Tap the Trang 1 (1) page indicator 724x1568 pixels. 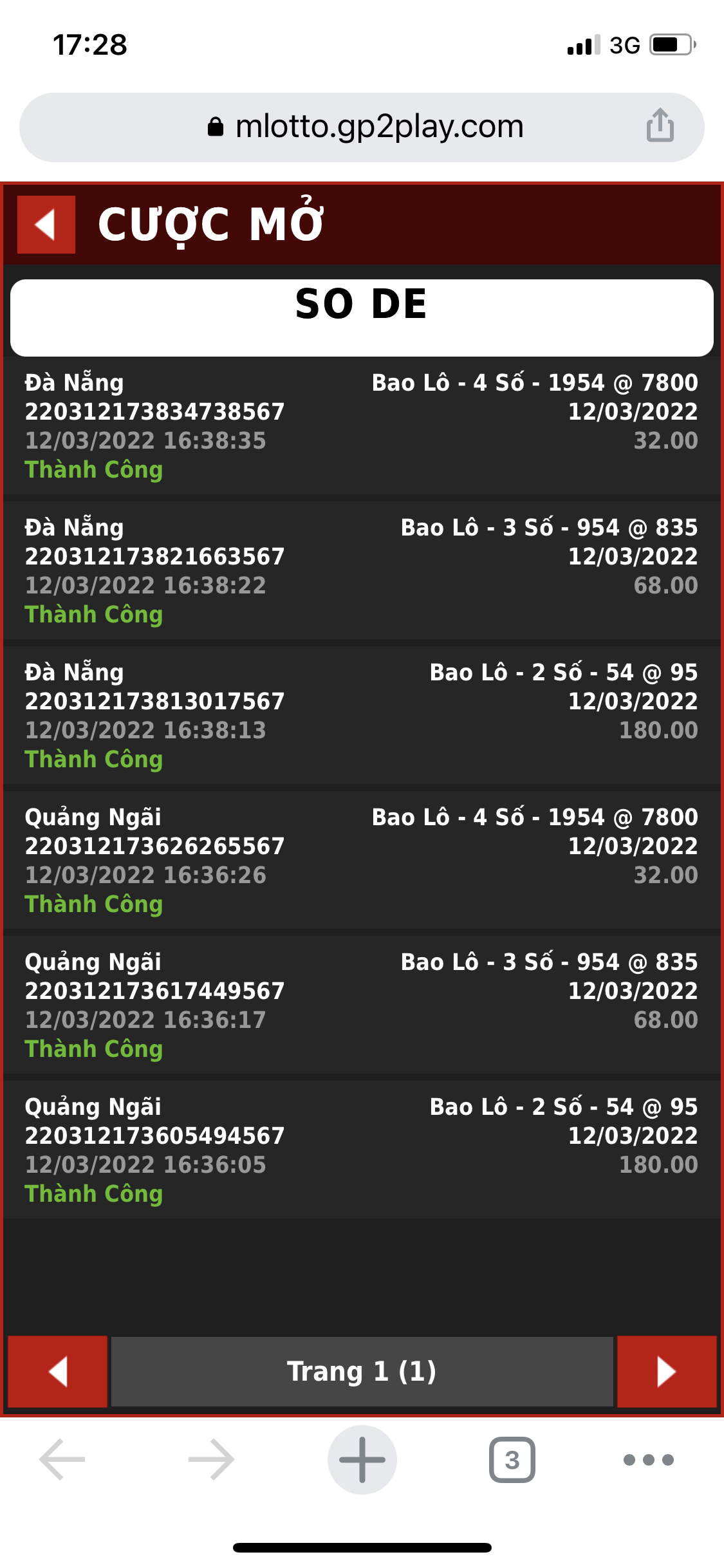point(362,1372)
